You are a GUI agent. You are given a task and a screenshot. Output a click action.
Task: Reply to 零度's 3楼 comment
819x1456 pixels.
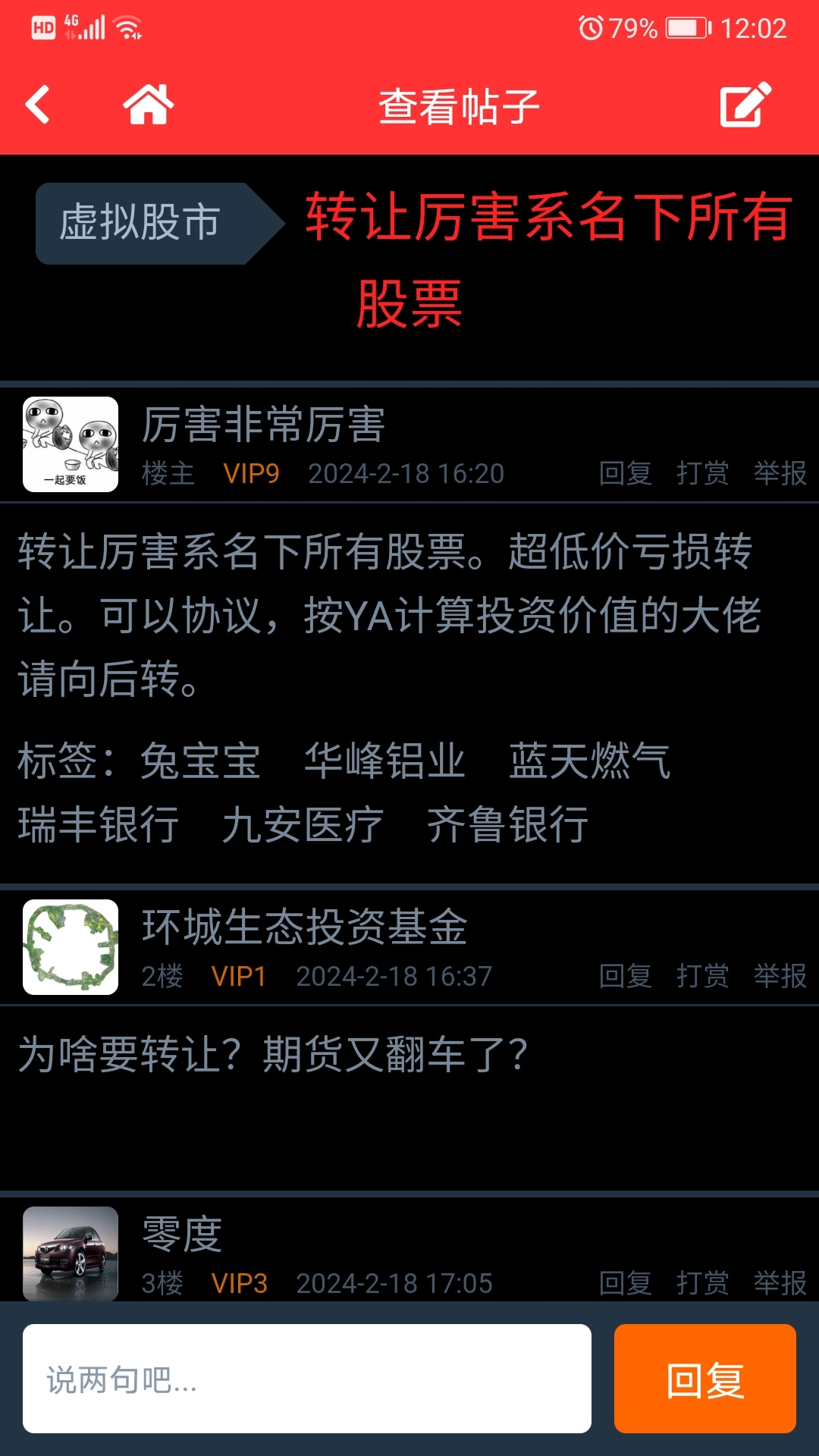(626, 1283)
